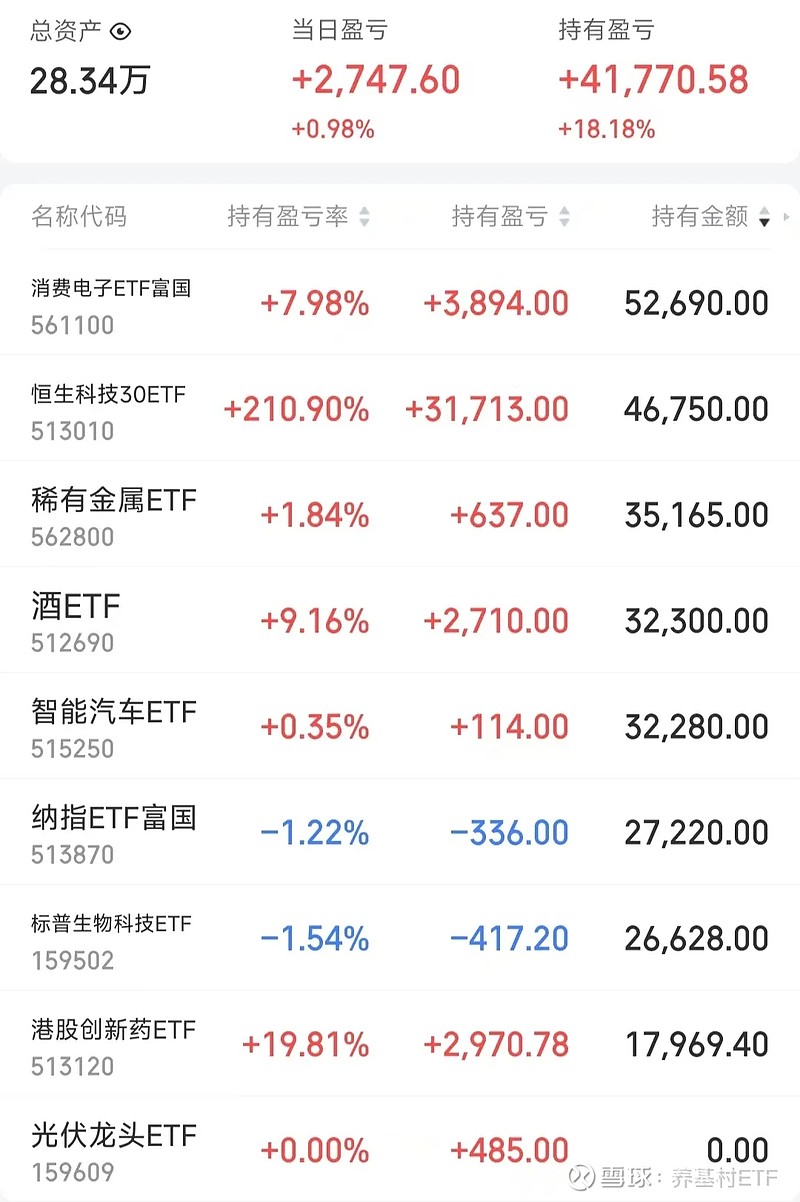Click the sort arrows beside 持有盈亏率

pos(365,216)
